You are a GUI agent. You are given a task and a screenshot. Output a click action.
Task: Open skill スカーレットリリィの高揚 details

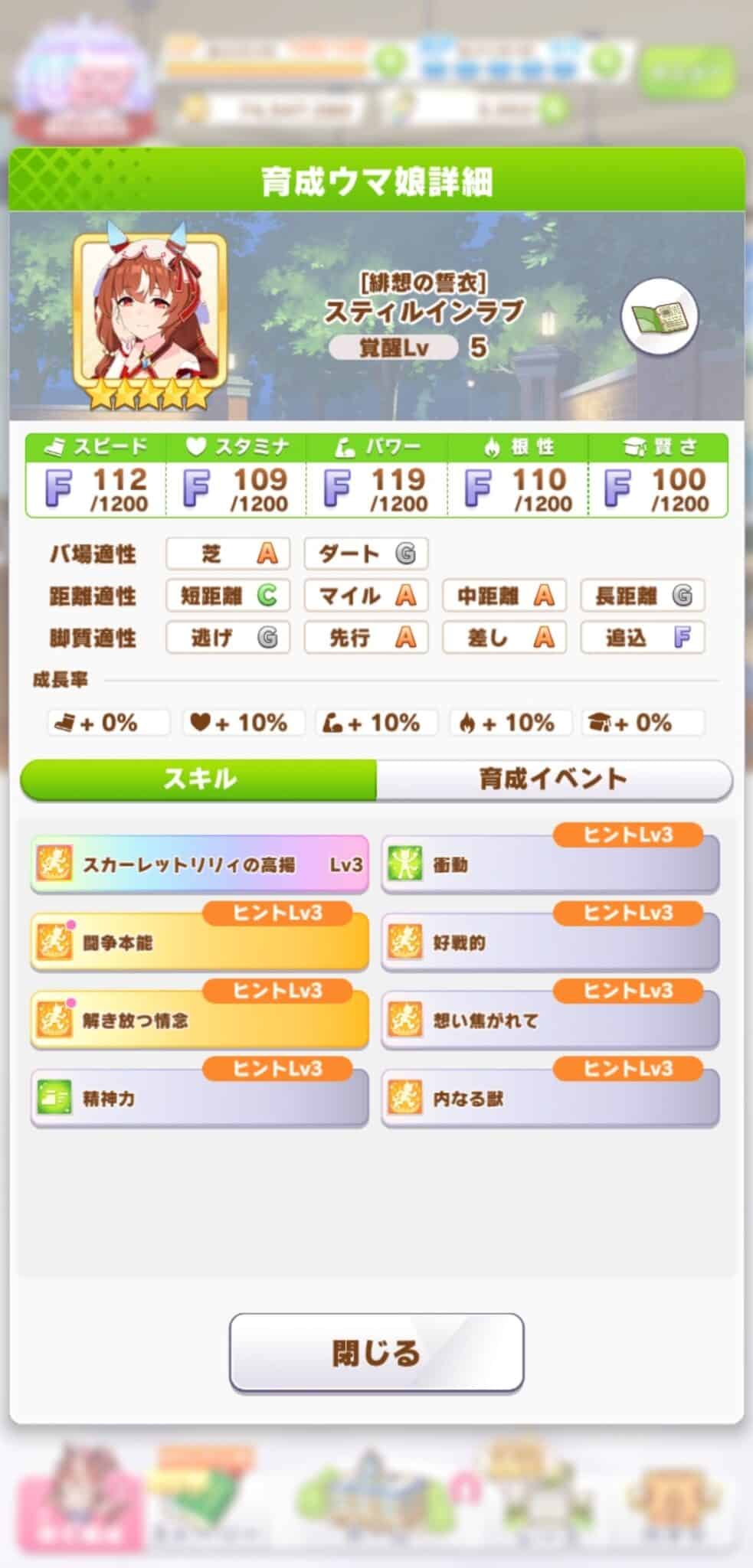coord(199,865)
